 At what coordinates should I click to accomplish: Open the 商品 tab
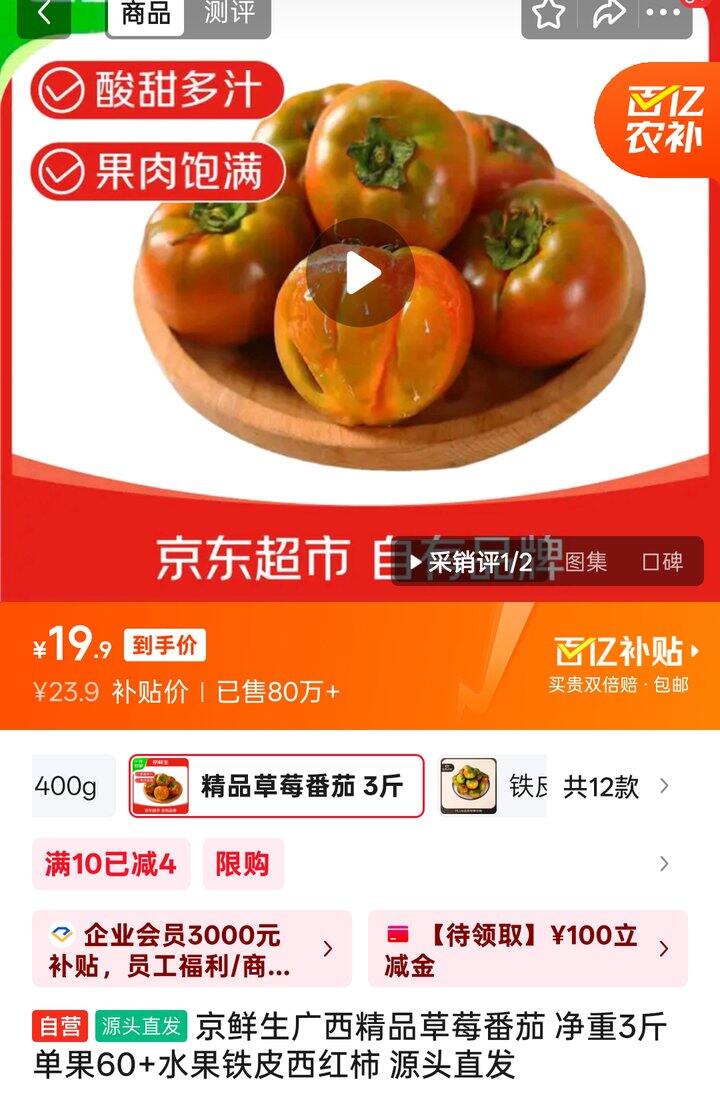point(146,14)
